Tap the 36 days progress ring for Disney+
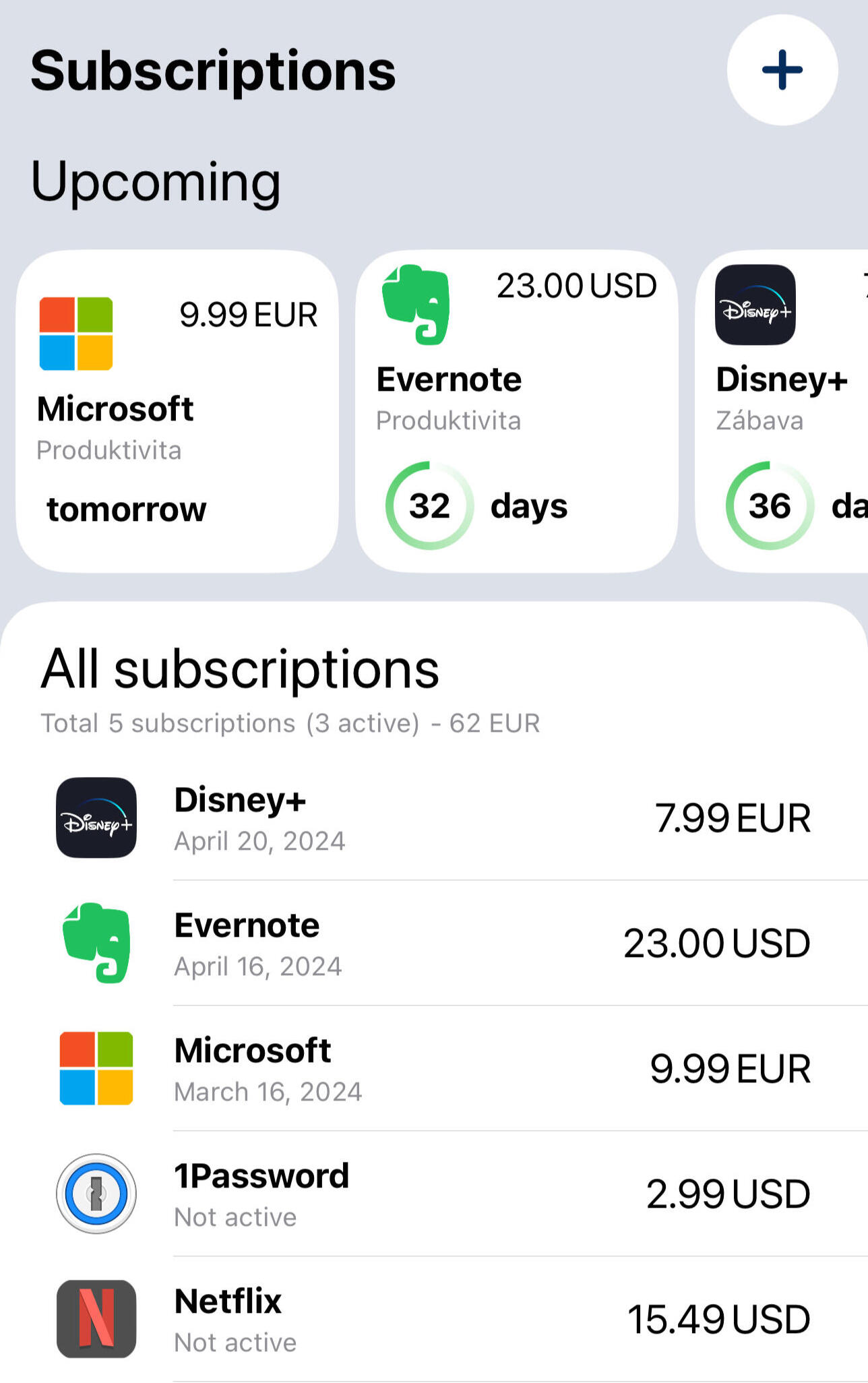This screenshot has width=868, height=1383. (x=770, y=506)
